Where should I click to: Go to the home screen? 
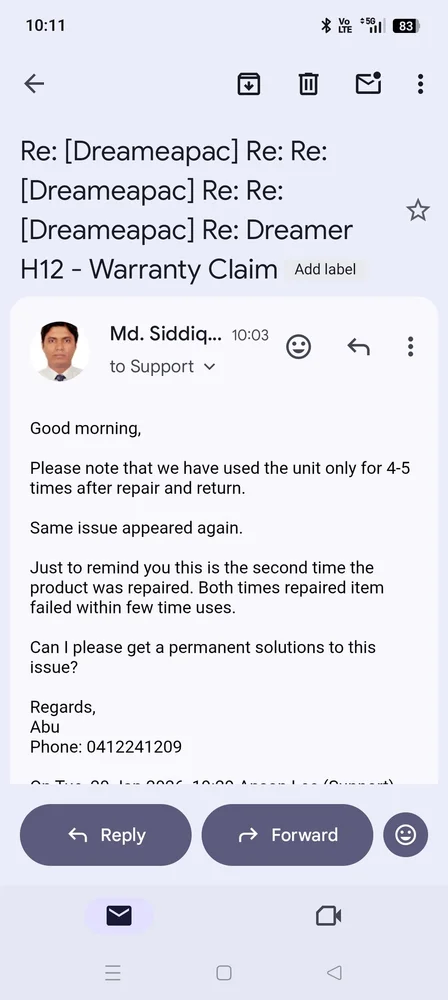click(x=224, y=973)
